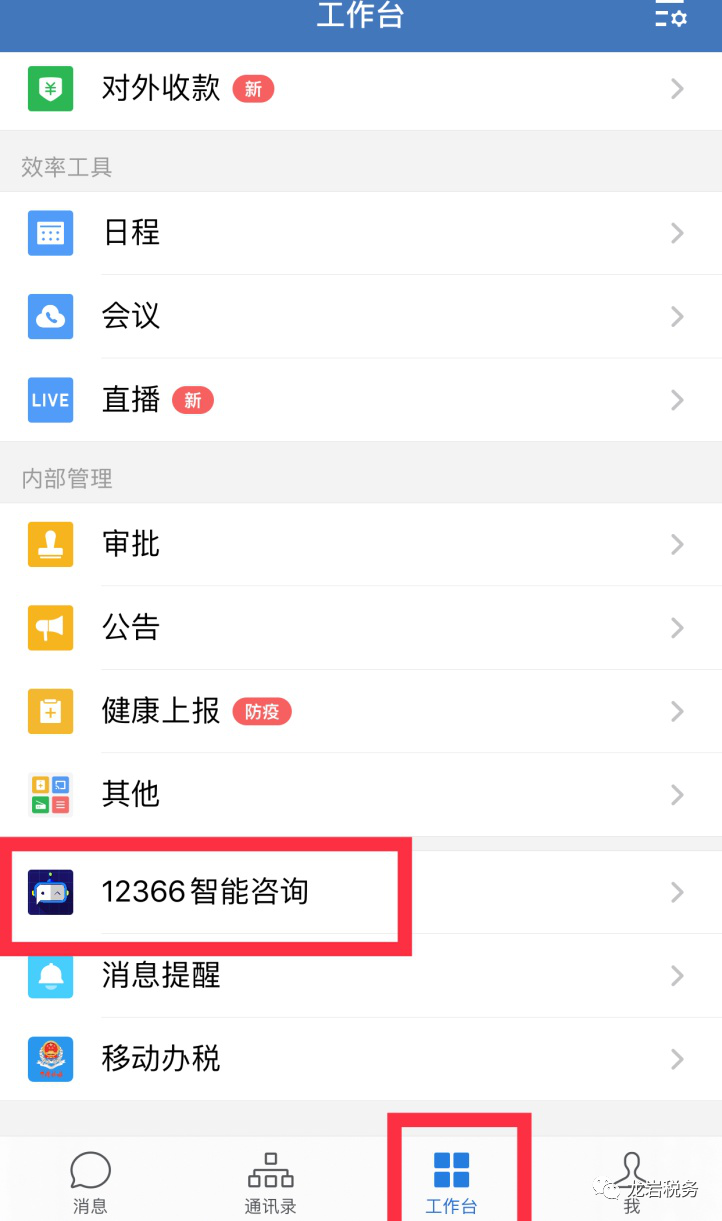The width and height of the screenshot is (722, 1221).
Task: Open the 直播 live row
Action: click(361, 401)
